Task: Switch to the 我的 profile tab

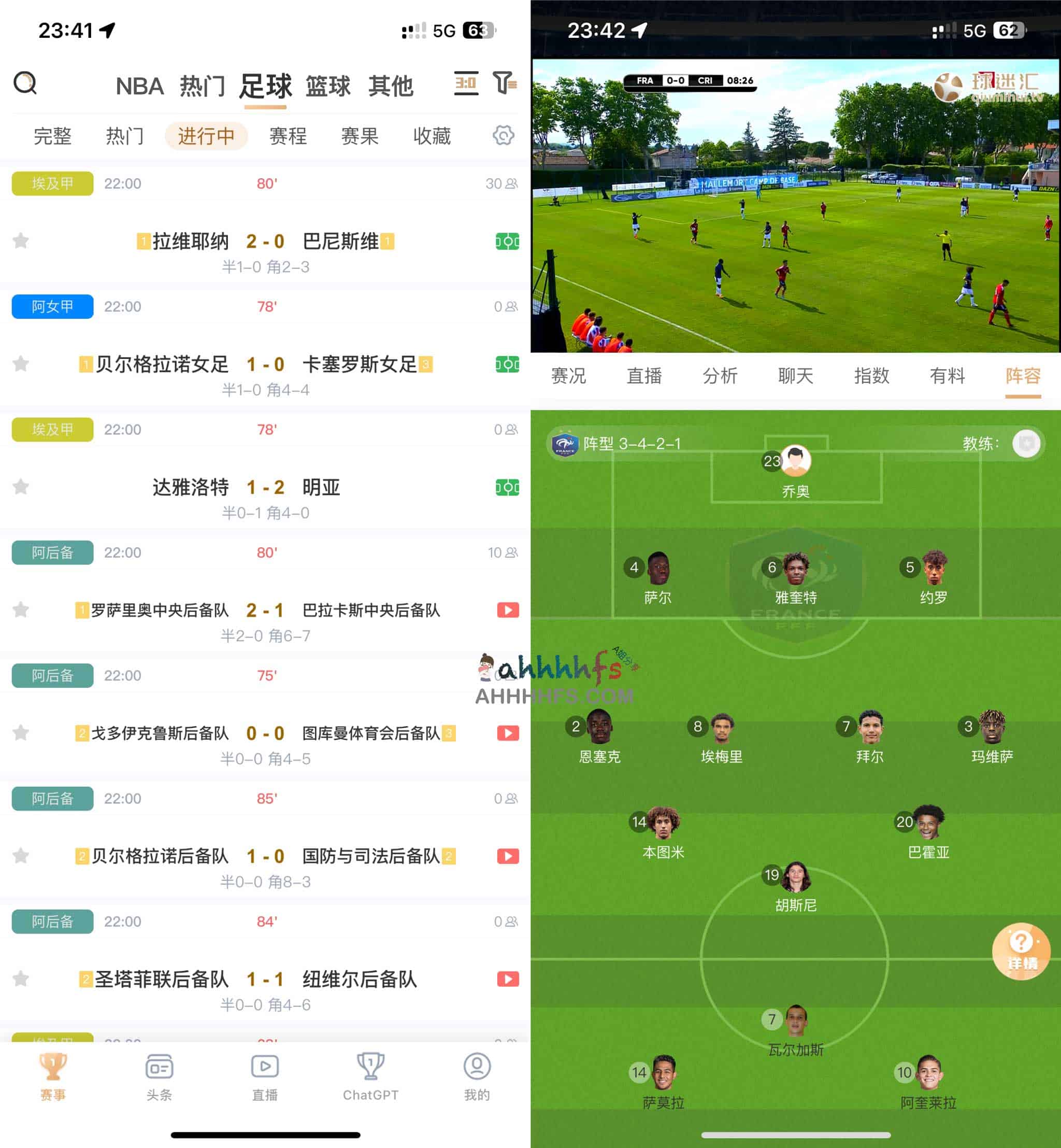Action: click(x=477, y=1077)
